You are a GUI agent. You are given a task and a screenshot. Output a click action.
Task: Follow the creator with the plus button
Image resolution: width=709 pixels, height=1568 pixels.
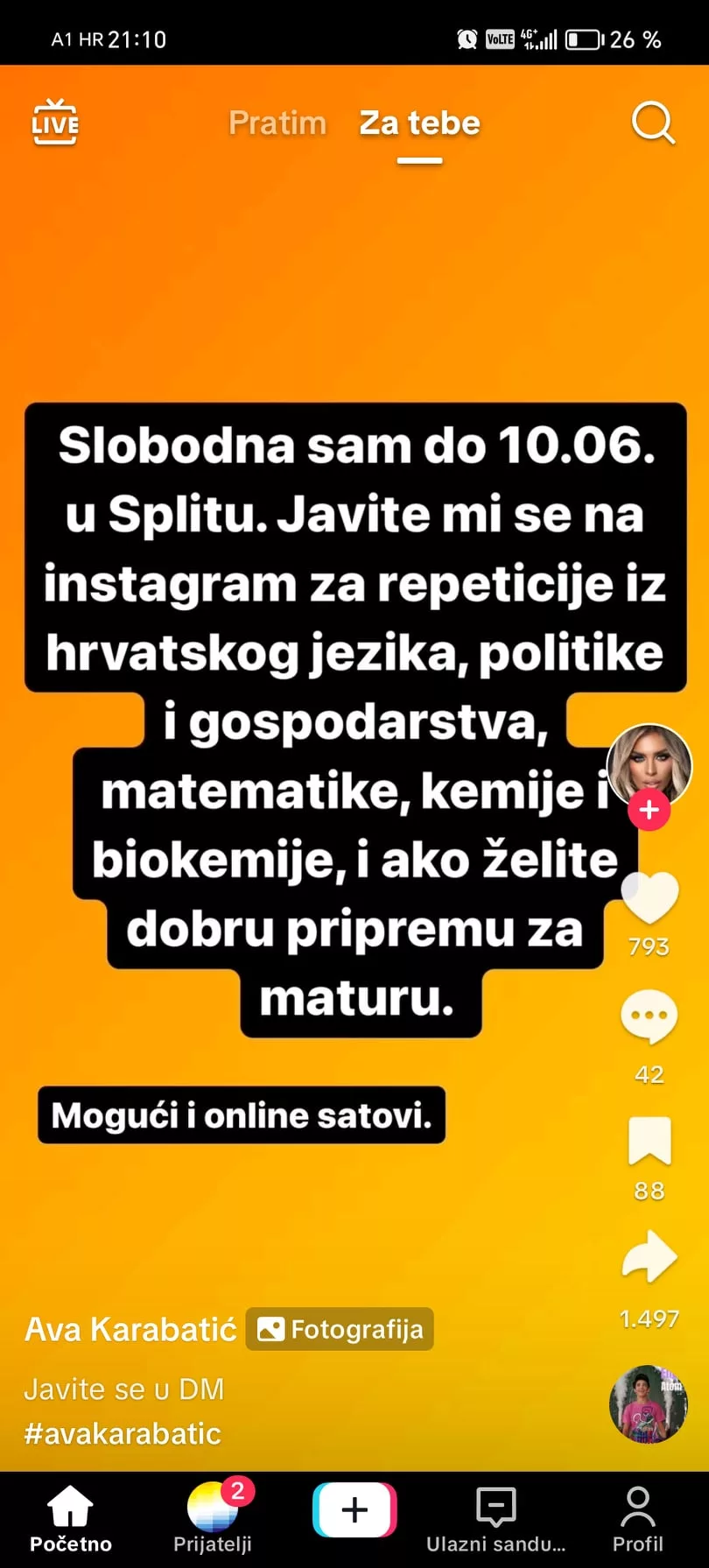(649, 811)
